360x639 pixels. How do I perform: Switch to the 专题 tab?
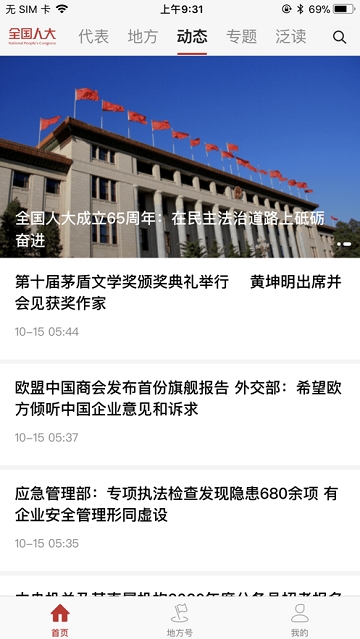pyautogui.click(x=241, y=37)
